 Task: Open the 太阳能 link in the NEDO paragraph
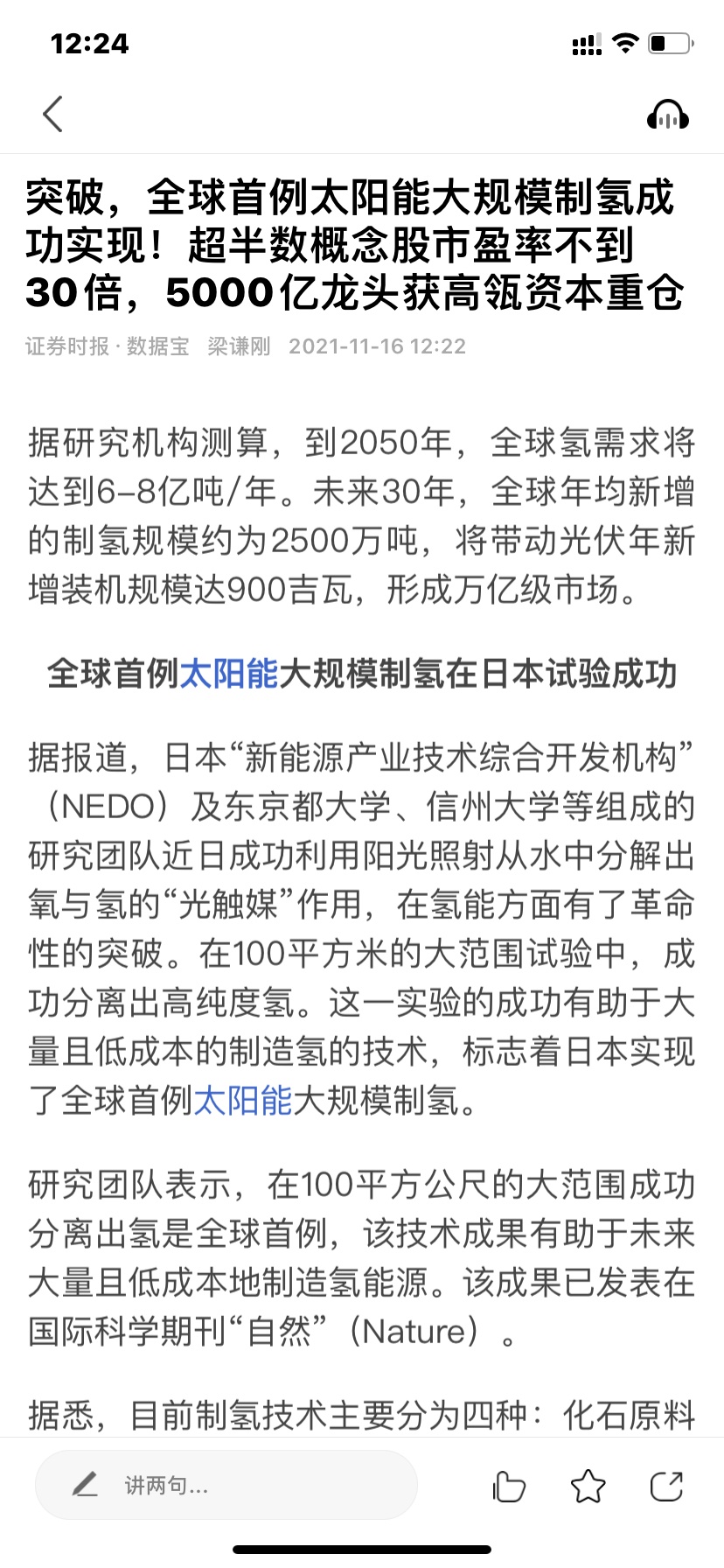point(242,1100)
